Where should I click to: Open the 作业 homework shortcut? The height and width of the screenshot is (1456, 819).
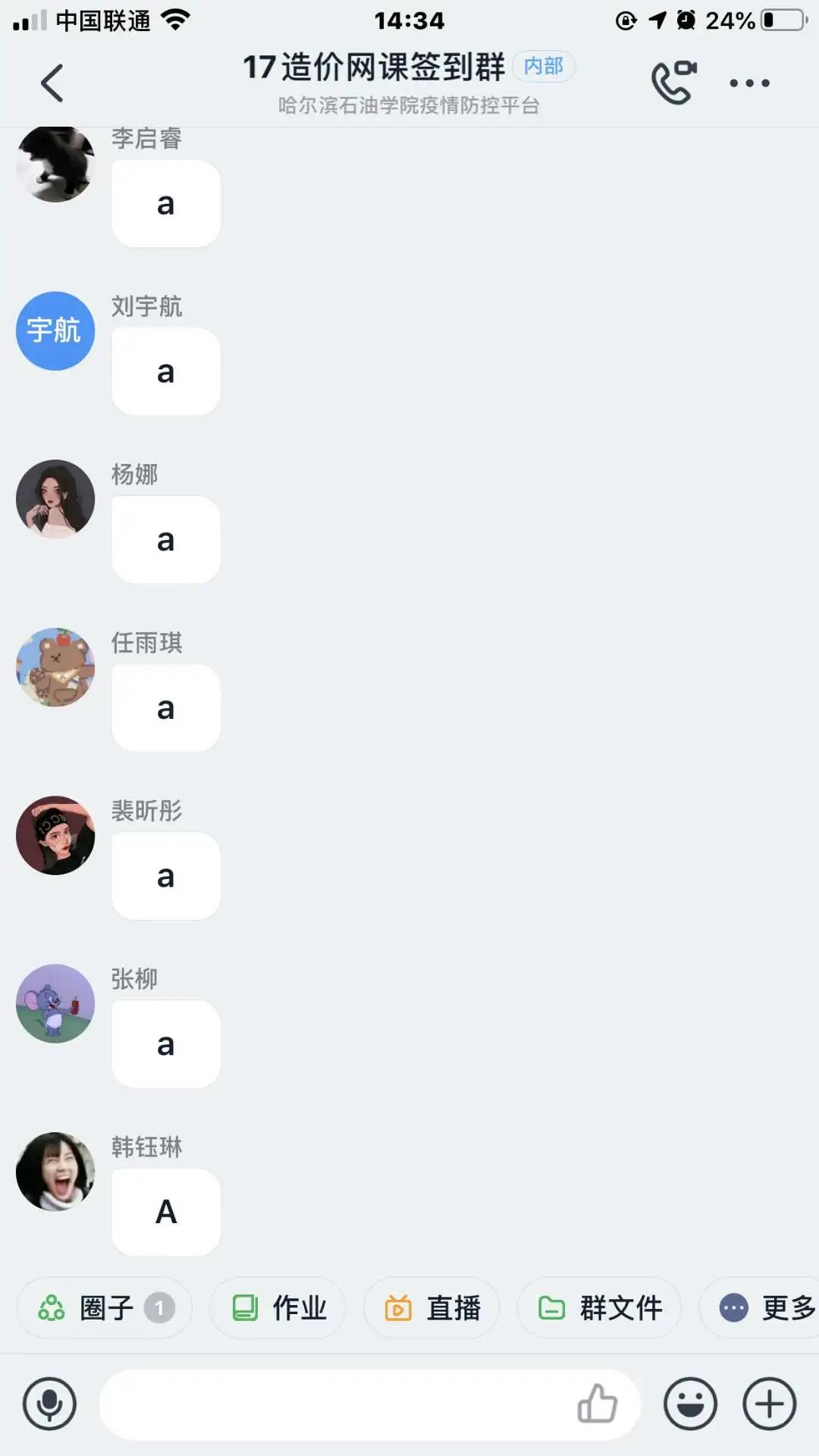pos(278,1308)
